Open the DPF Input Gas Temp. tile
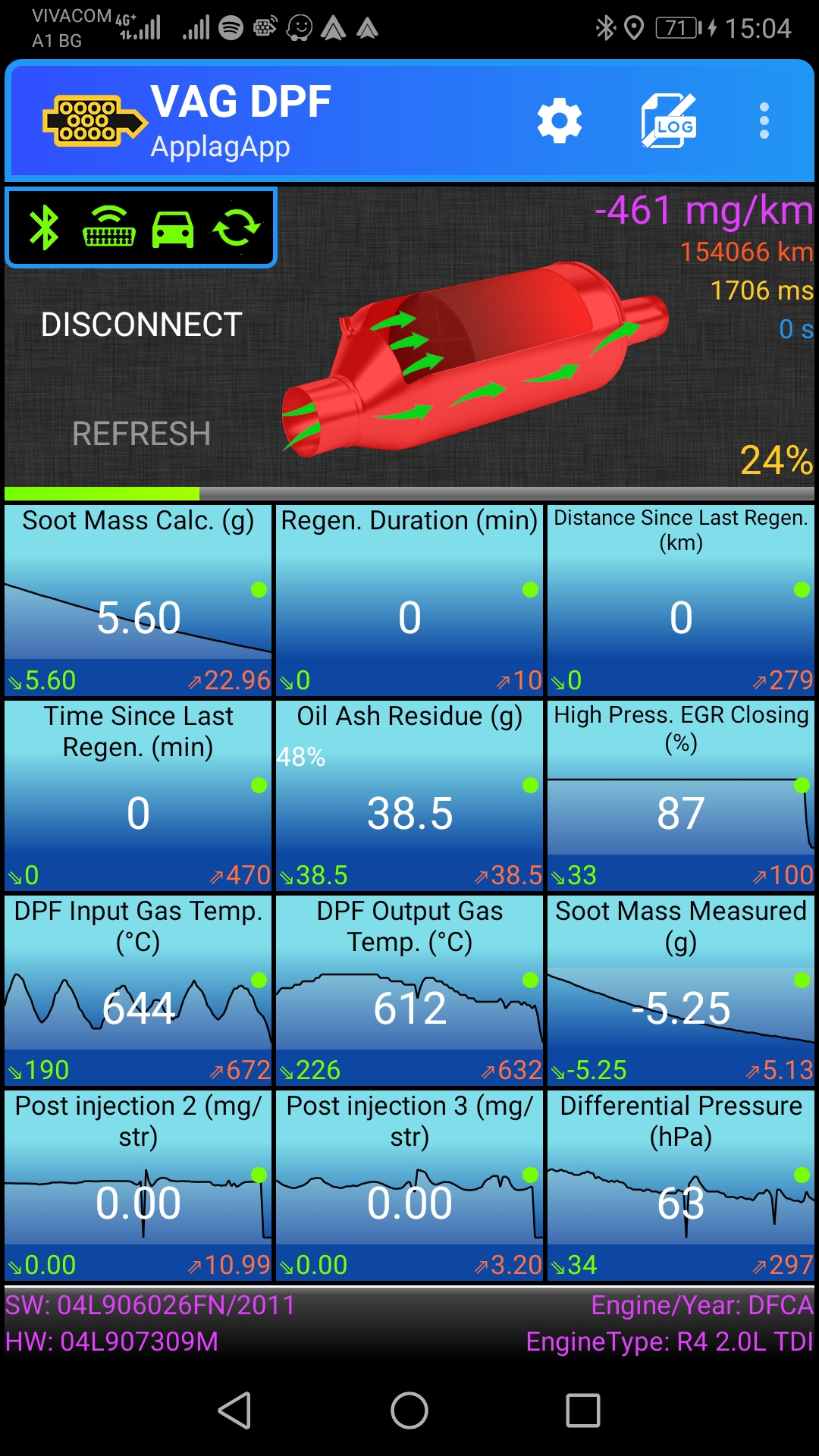The height and width of the screenshot is (1456, 819). pyautogui.click(x=138, y=990)
